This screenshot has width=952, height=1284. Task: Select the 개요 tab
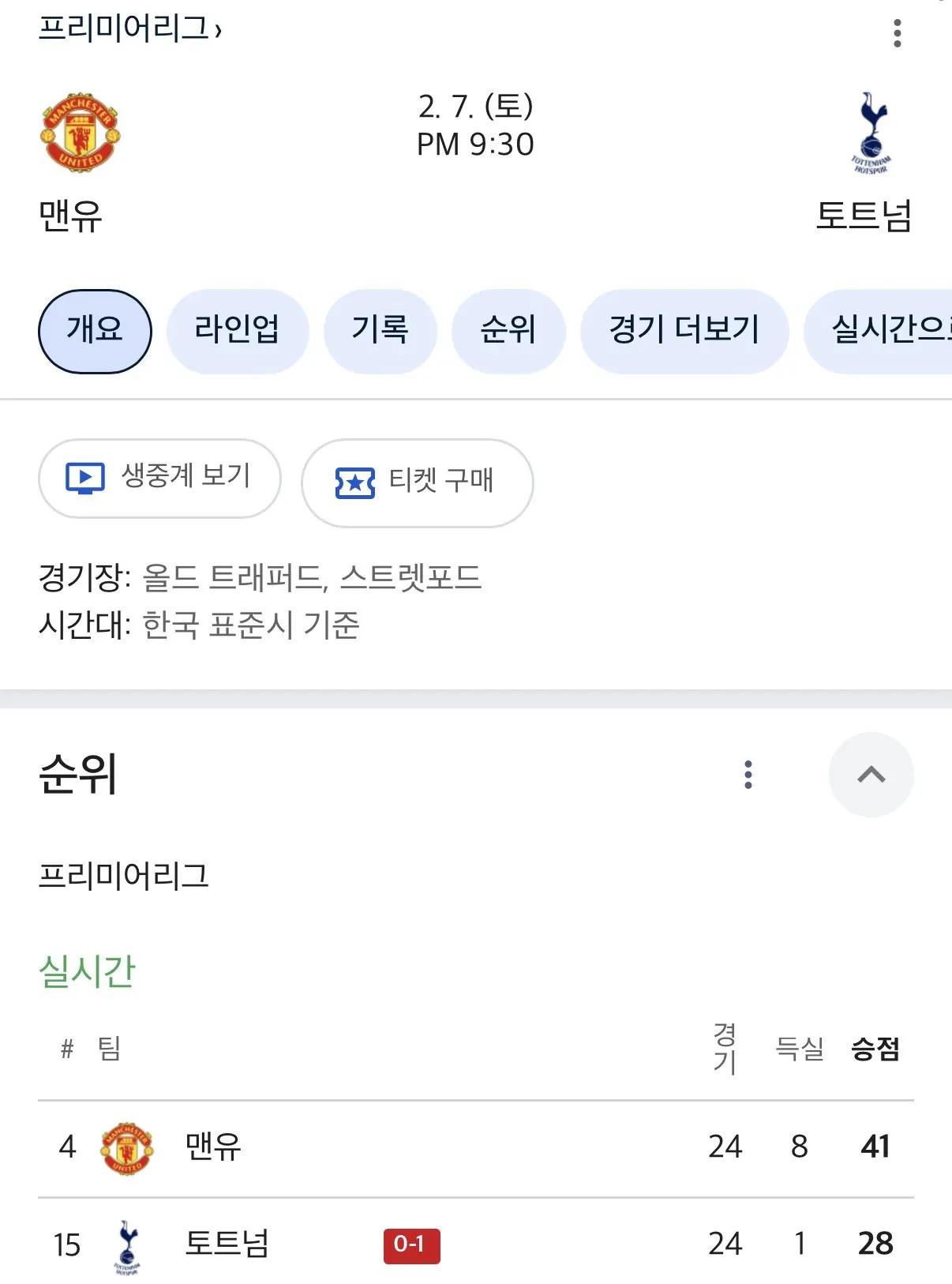(x=95, y=331)
